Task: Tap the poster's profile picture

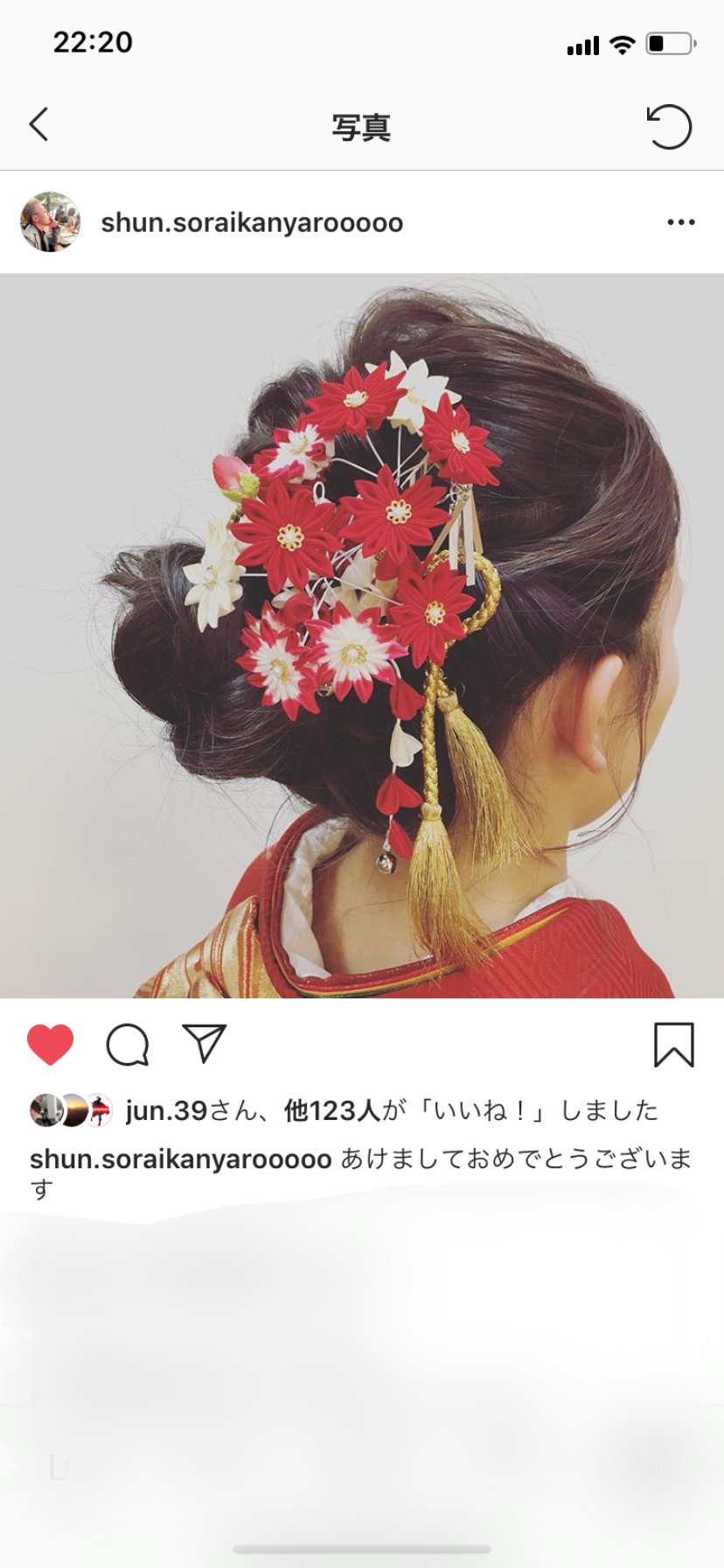Action: (x=50, y=222)
